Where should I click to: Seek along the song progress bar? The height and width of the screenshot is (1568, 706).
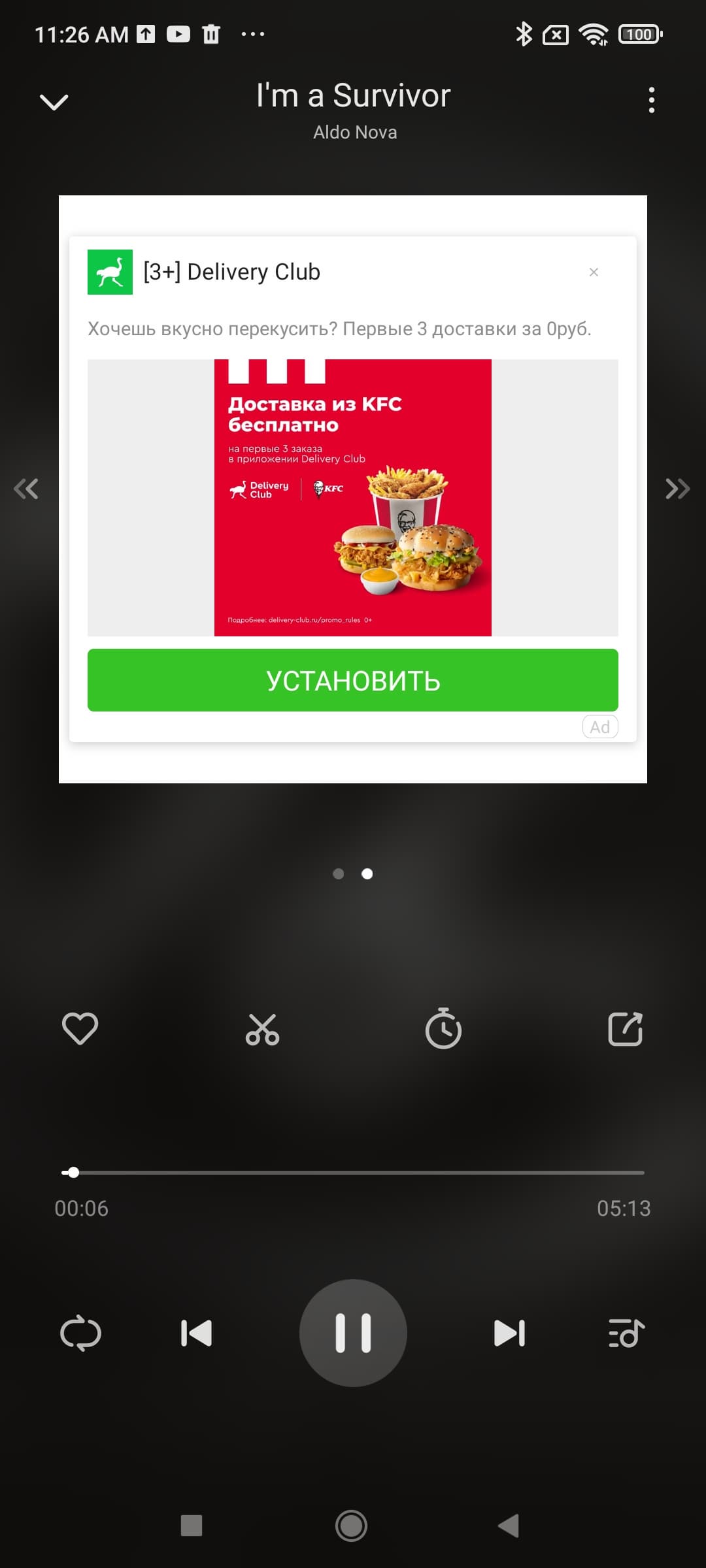click(353, 1173)
